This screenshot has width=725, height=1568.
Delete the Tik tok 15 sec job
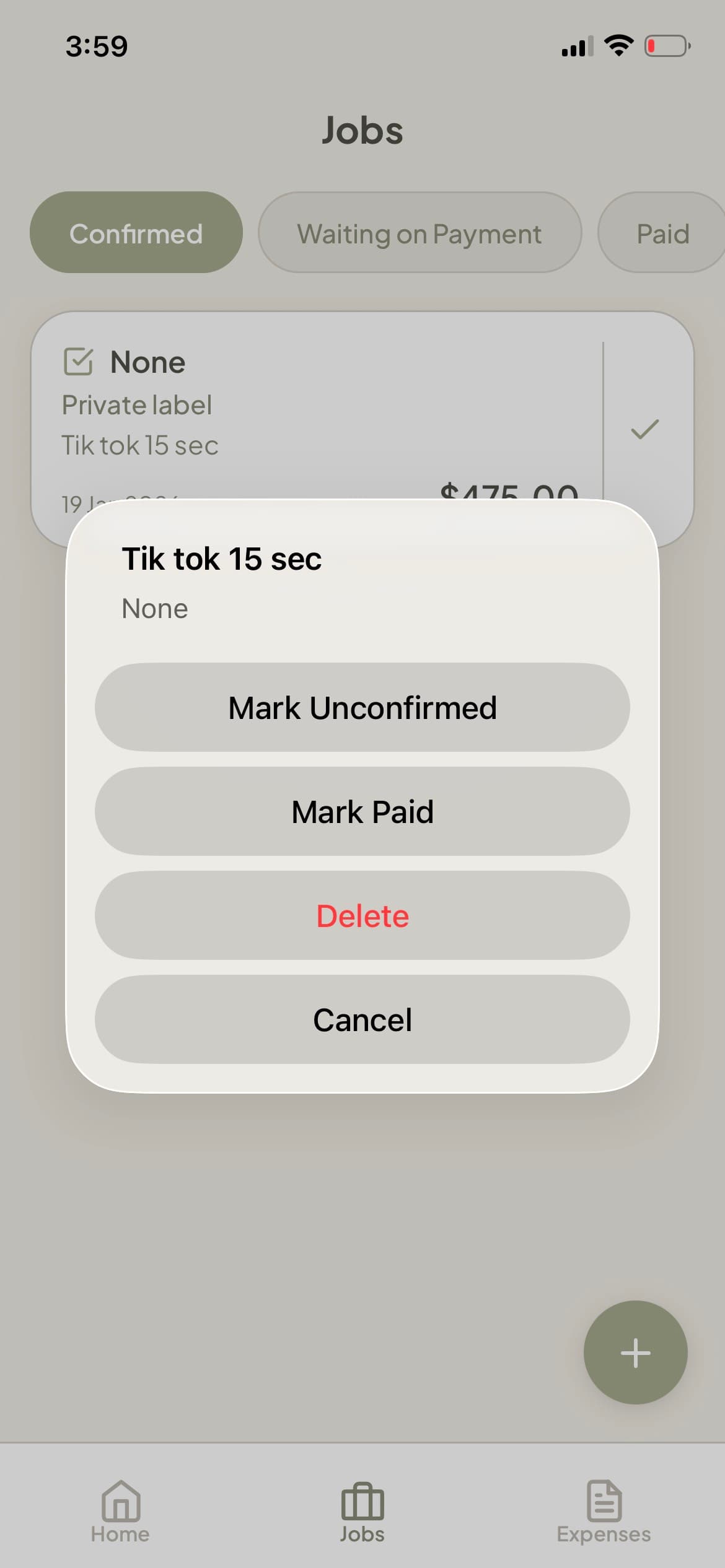click(x=362, y=915)
